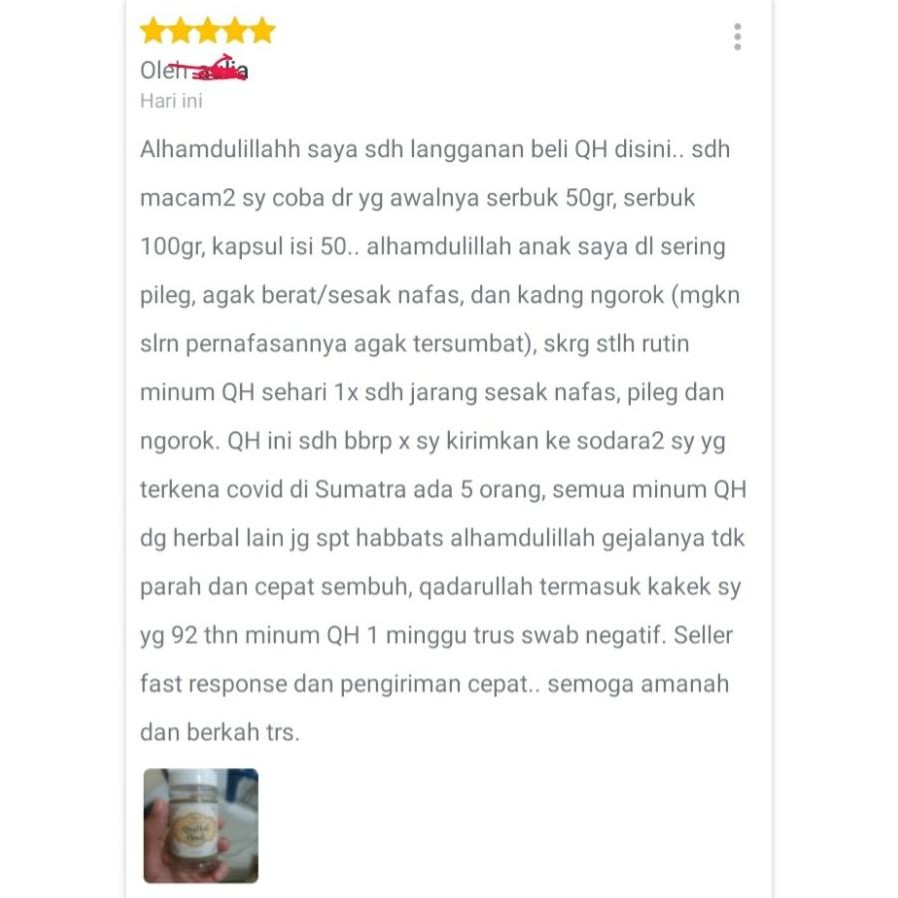View the review's attached product photo
The image size is (898, 898).
(200, 825)
